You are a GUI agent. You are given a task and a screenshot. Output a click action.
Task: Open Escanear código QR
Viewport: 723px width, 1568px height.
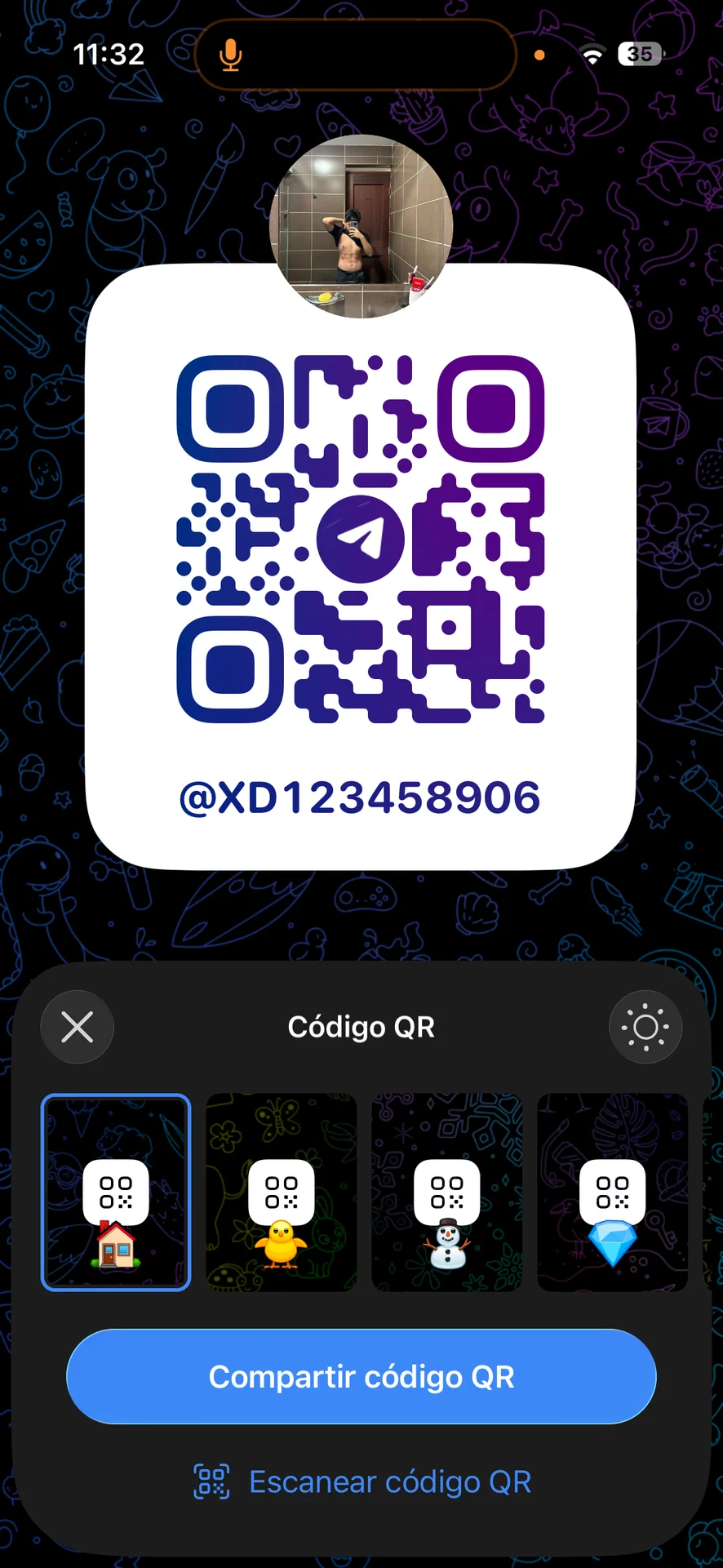(x=361, y=1481)
